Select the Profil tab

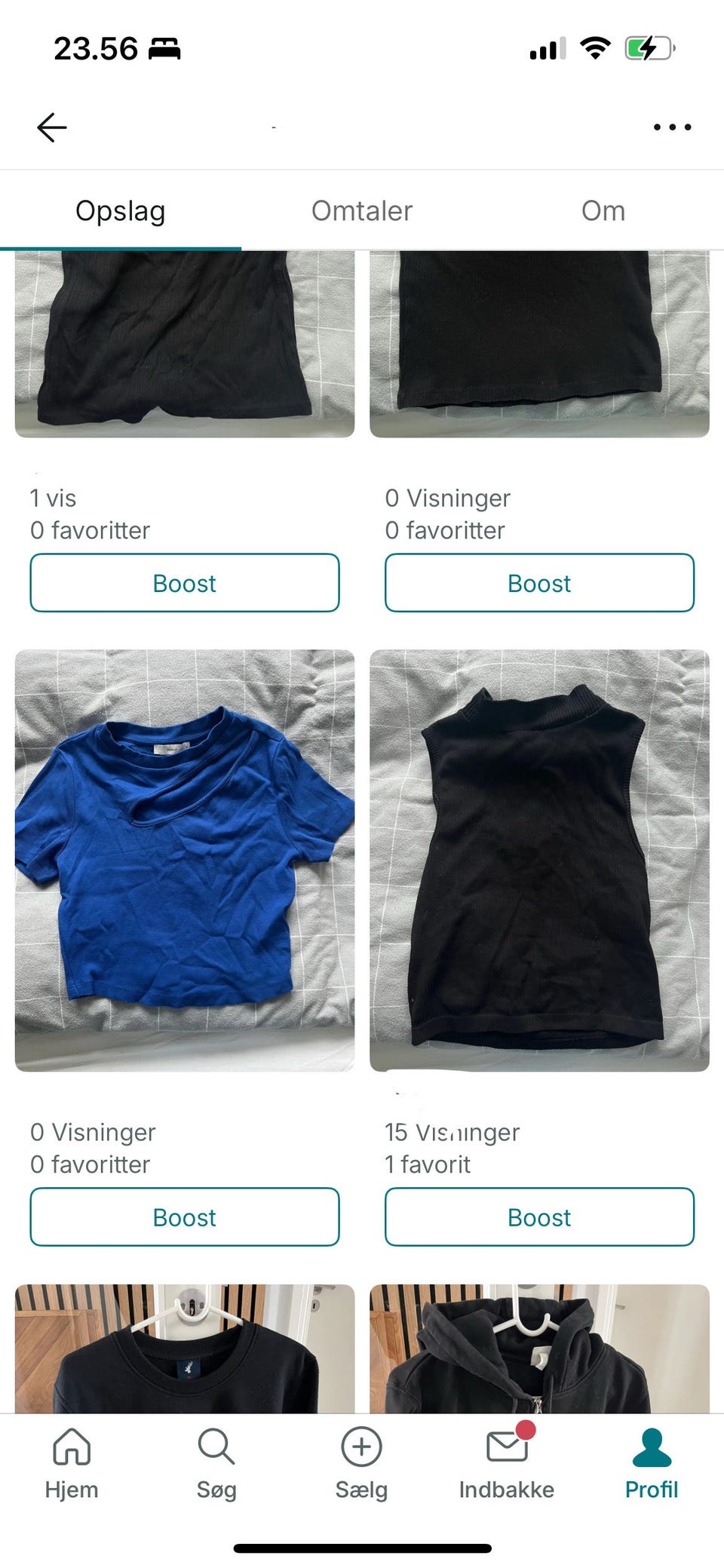click(x=651, y=1463)
